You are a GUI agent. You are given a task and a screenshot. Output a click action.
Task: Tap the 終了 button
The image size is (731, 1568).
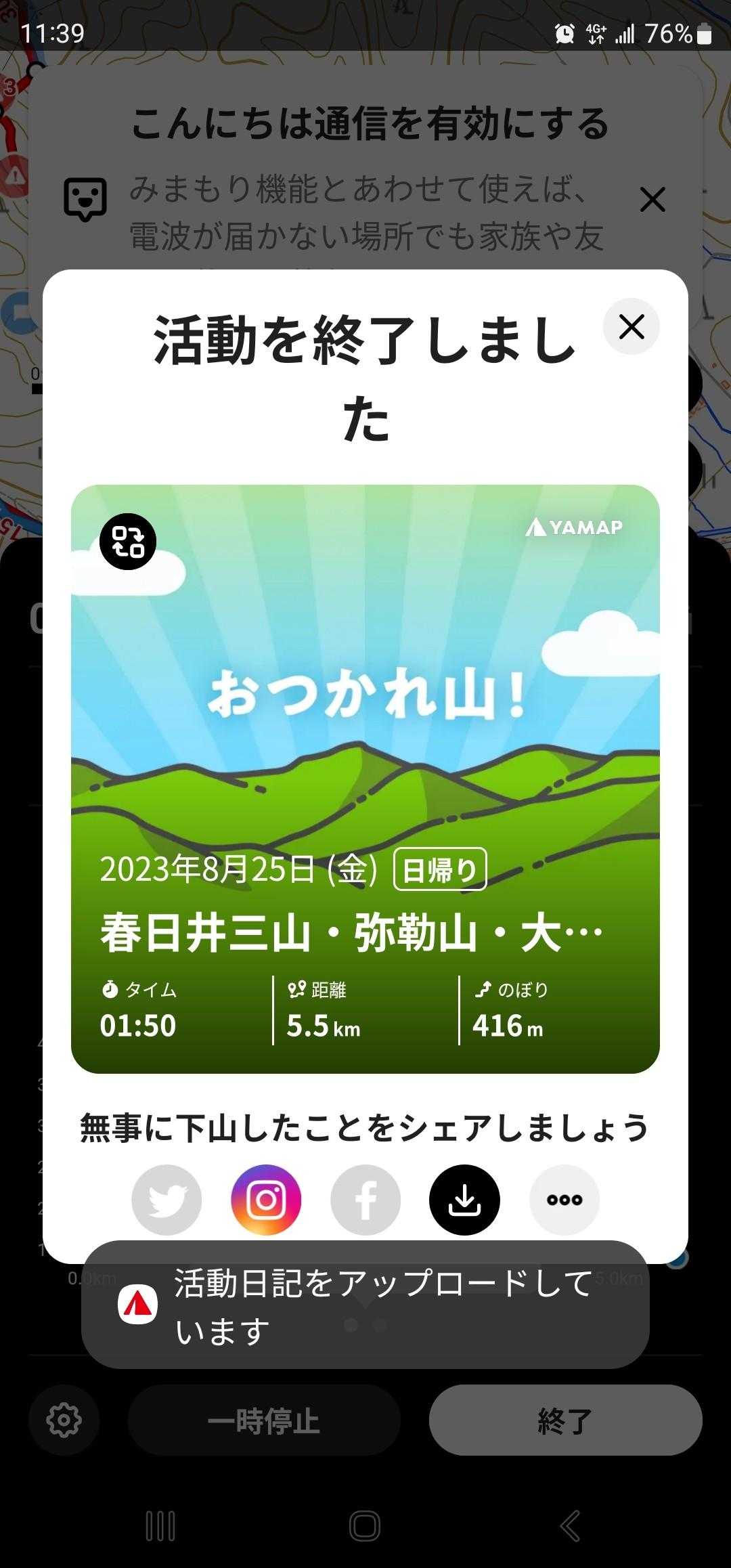pos(565,1420)
